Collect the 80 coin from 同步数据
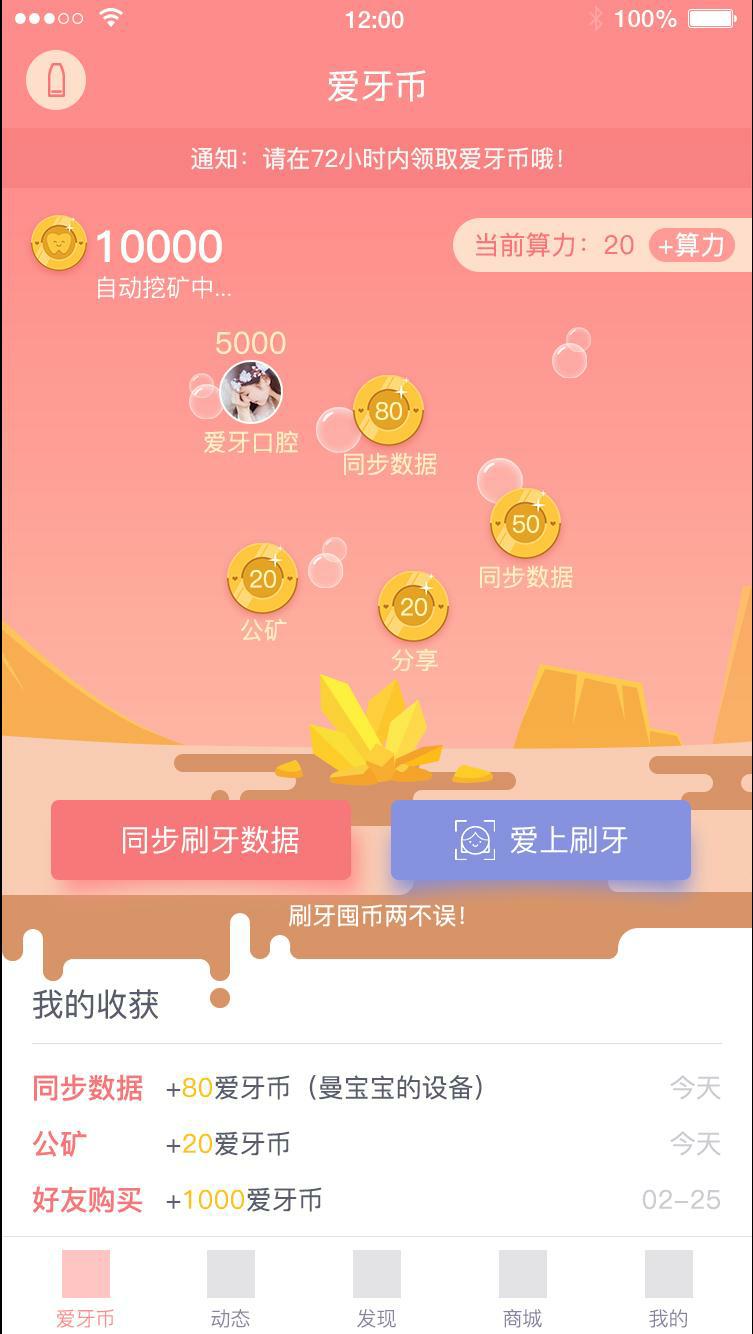This screenshot has width=753, height=1334. click(388, 411)
